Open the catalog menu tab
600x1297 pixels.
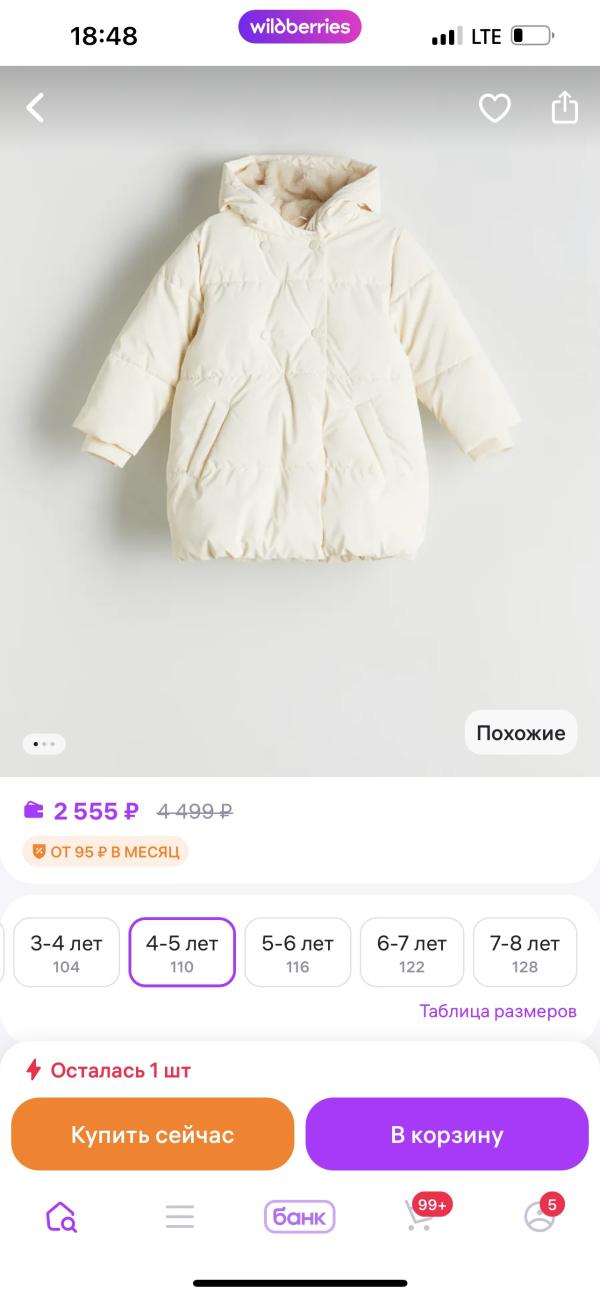pyautogui.click(x=180, y=1216)
